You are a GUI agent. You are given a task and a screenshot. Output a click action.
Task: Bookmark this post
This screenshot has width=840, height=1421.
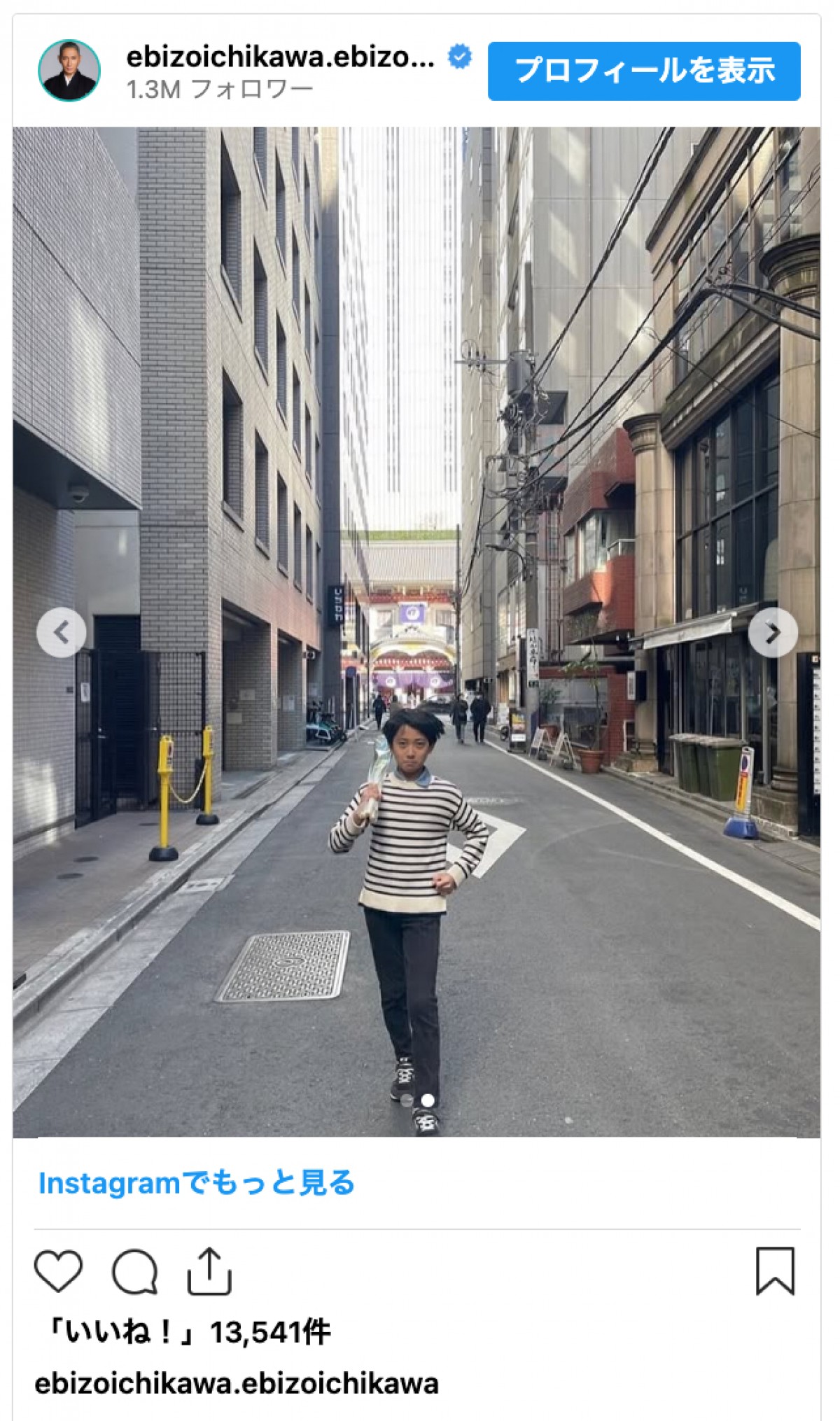[x=775, y=1270]
